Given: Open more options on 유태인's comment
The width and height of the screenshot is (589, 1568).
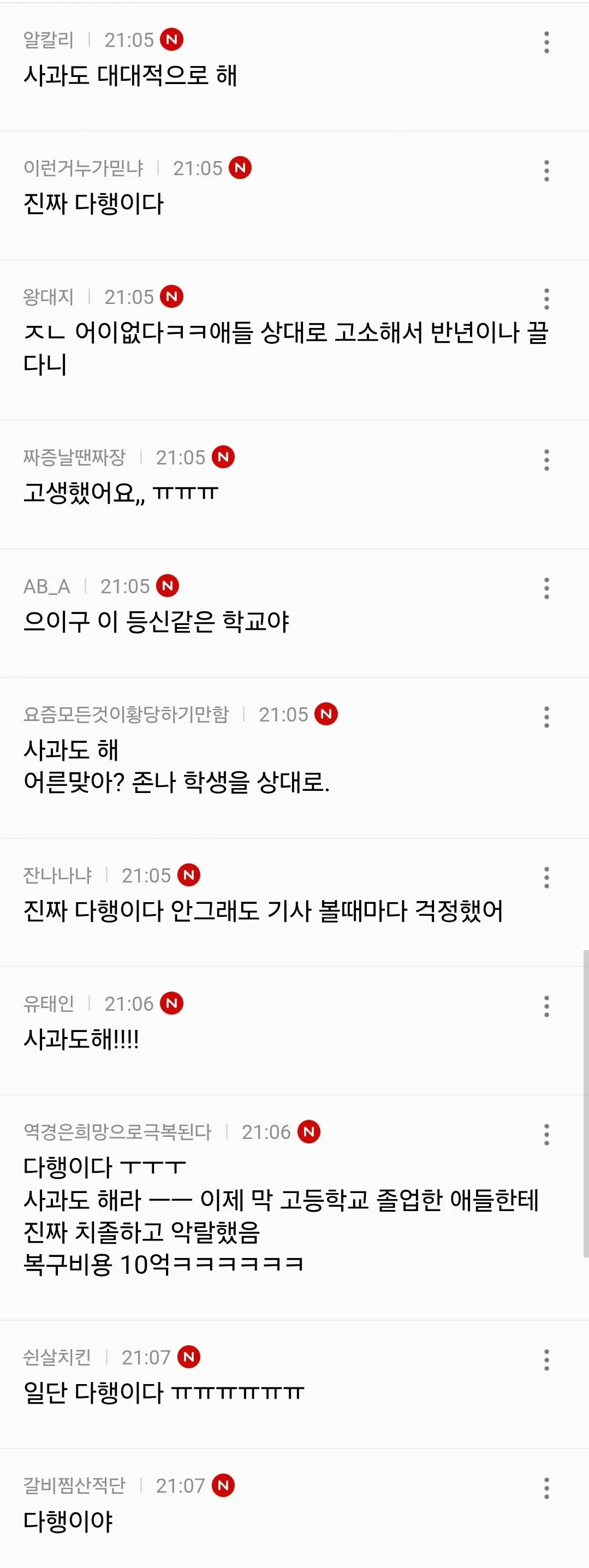Looking at the screenshot, I should point(546,1006).
